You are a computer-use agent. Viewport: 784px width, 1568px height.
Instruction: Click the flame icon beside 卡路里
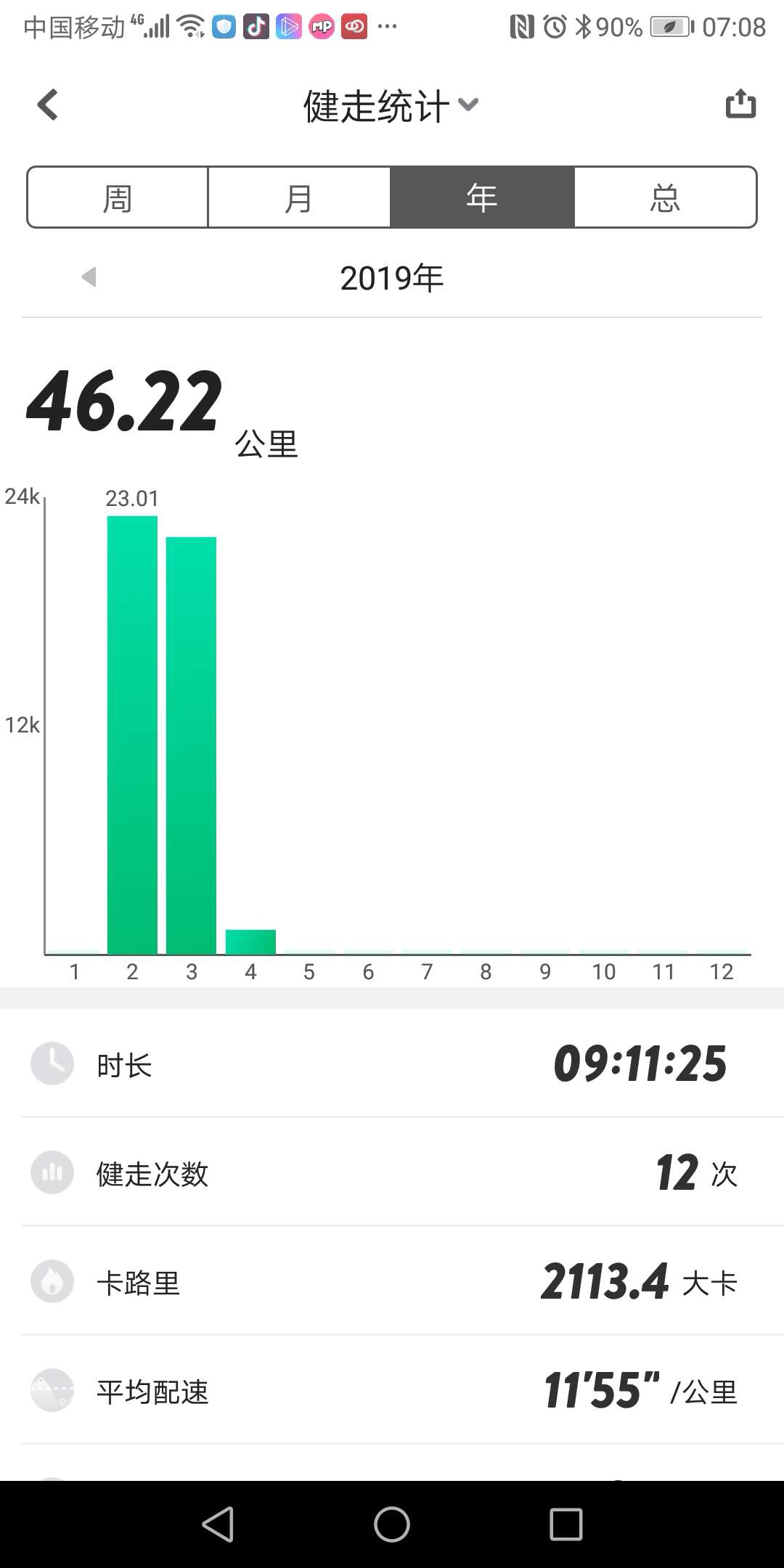pos(52,1282)
